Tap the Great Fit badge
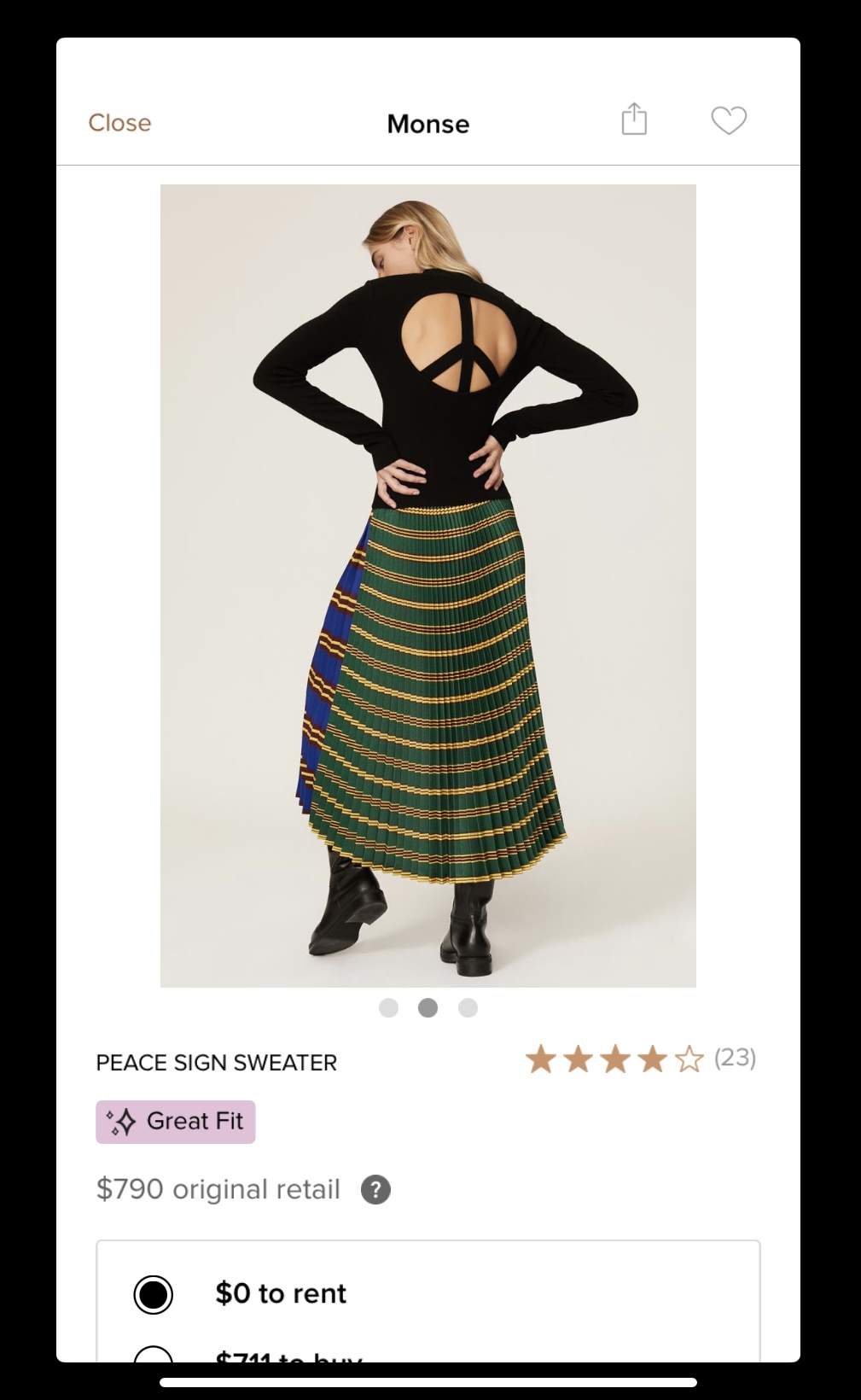 pos(176,1122)
